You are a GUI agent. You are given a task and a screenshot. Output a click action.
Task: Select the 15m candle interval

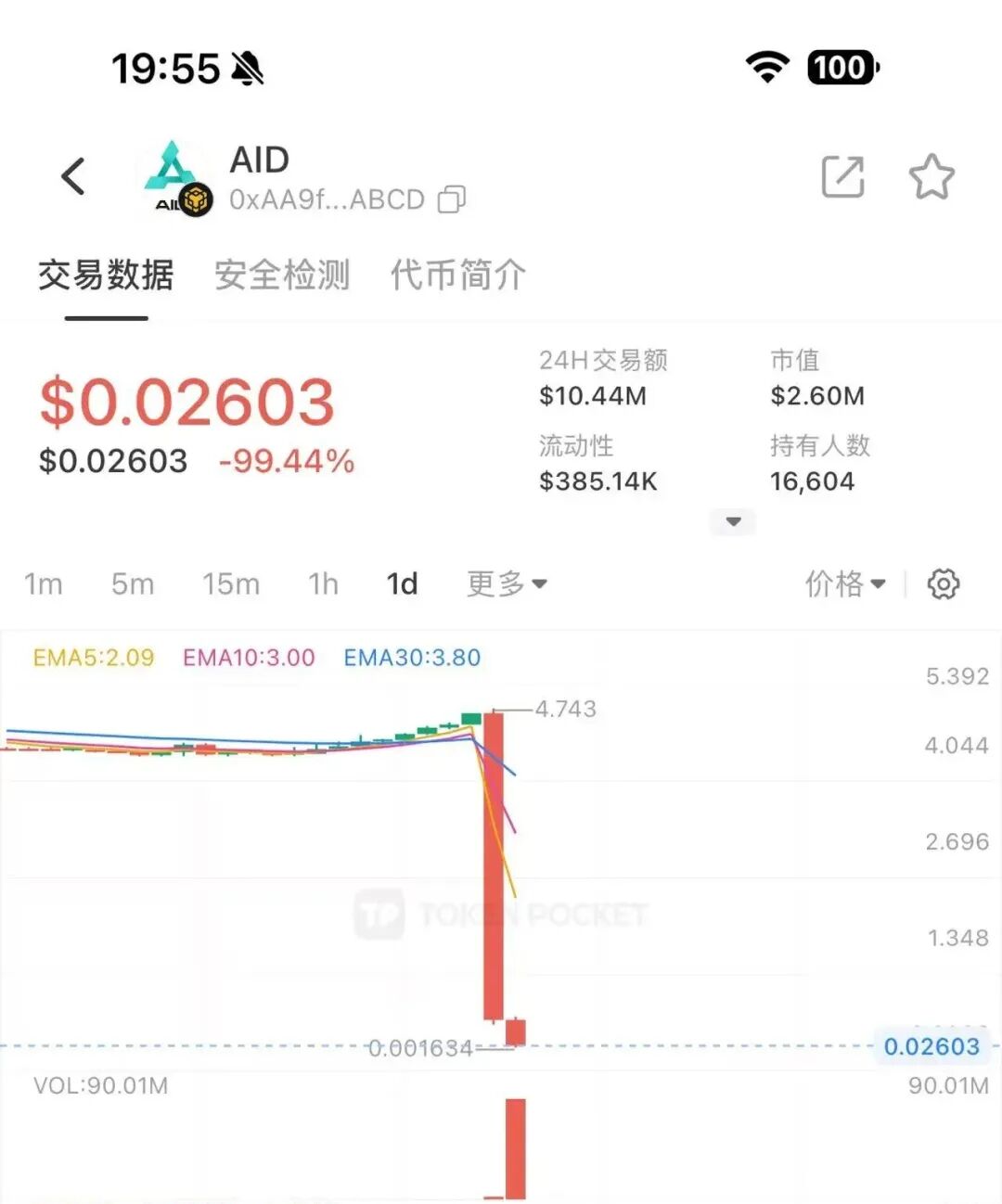coord(230,584)
